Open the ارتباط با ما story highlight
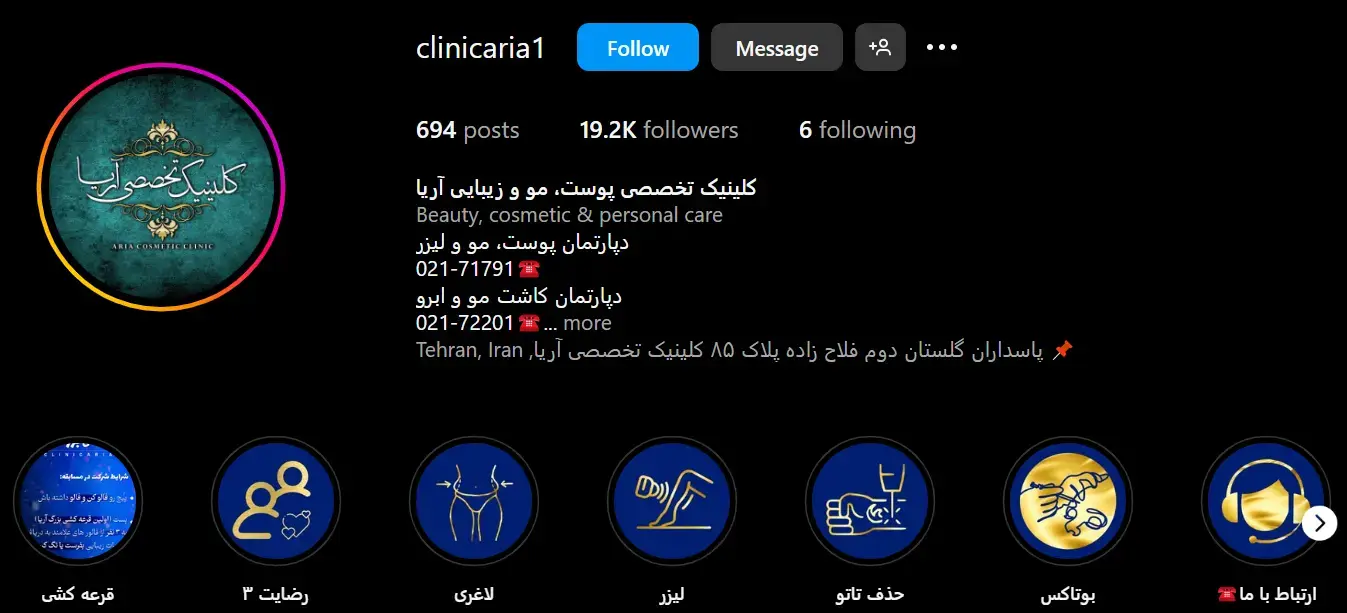This screenshot has width=1347, height=613. pyautogui.click(x=1262, y=502)
